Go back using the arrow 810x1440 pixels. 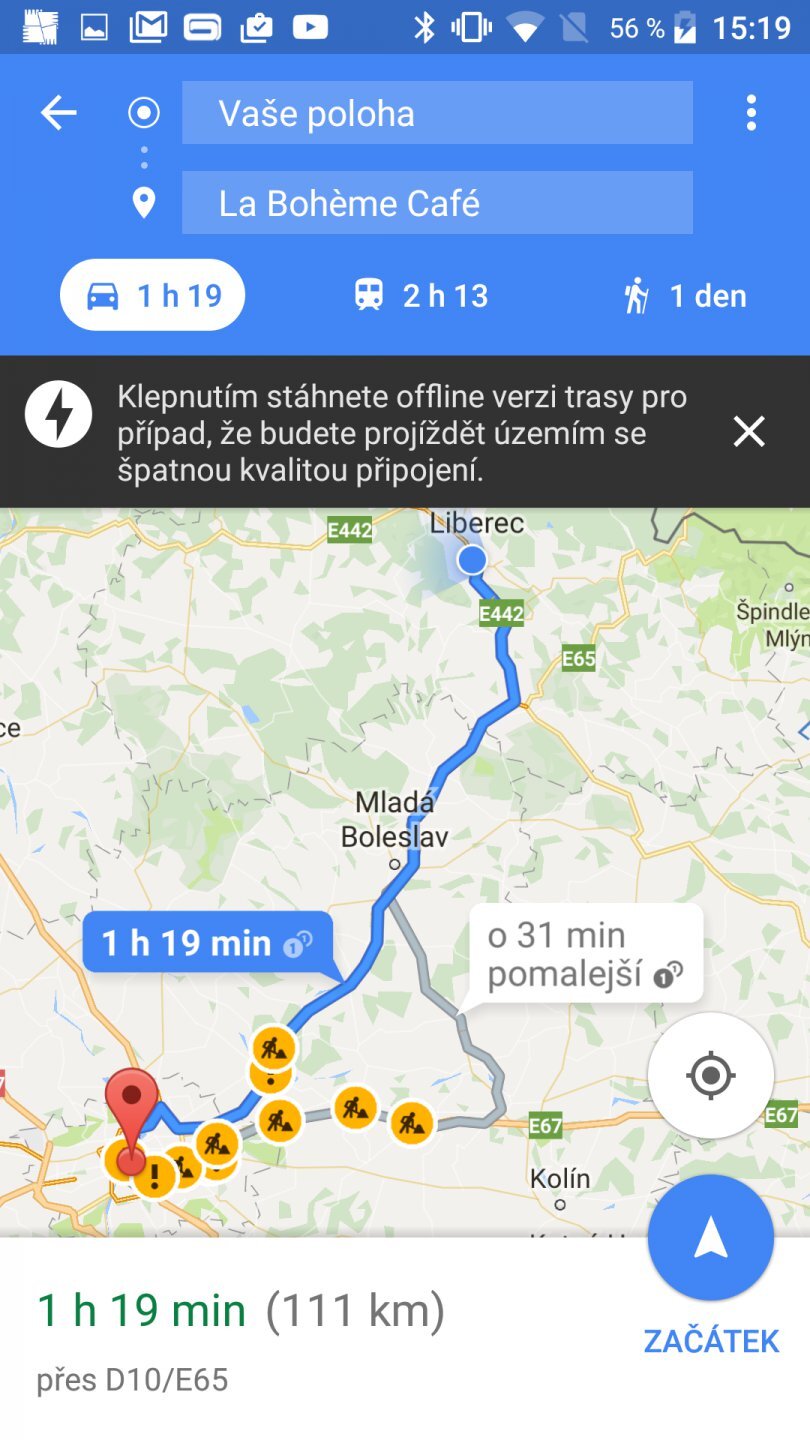tap(58, 113)
